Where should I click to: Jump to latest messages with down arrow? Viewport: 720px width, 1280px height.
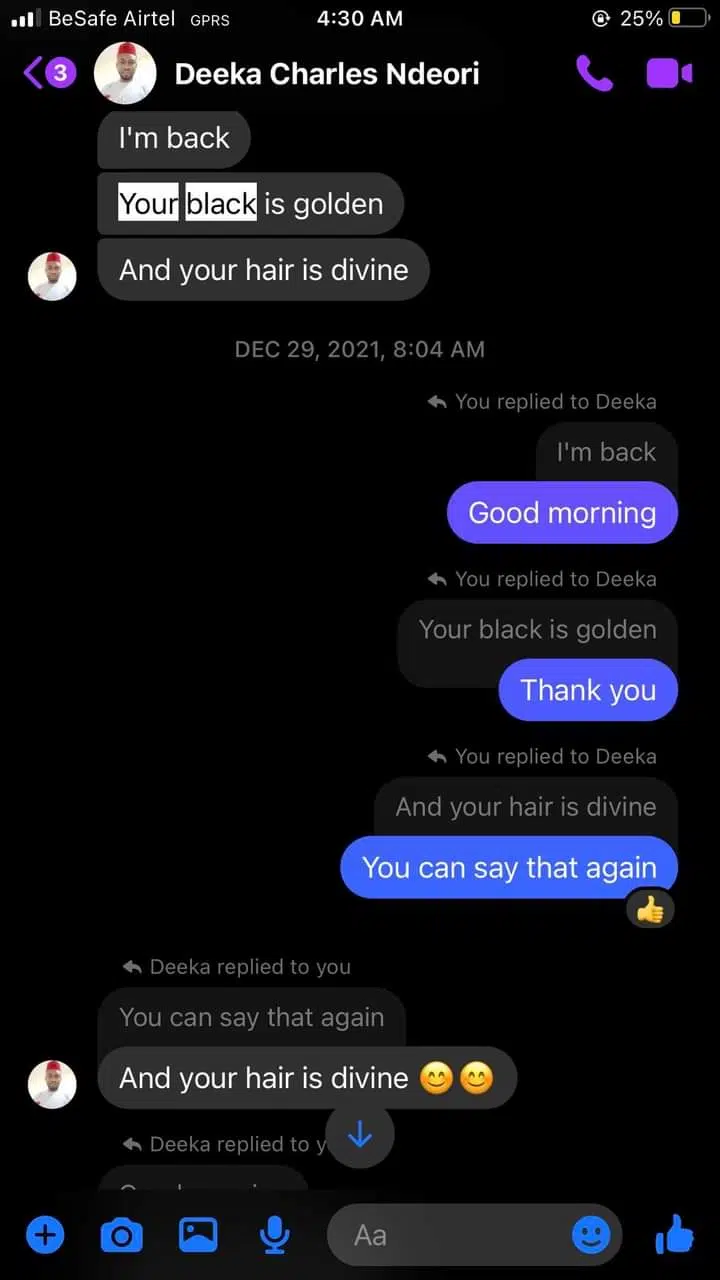tap(360, 1134)
